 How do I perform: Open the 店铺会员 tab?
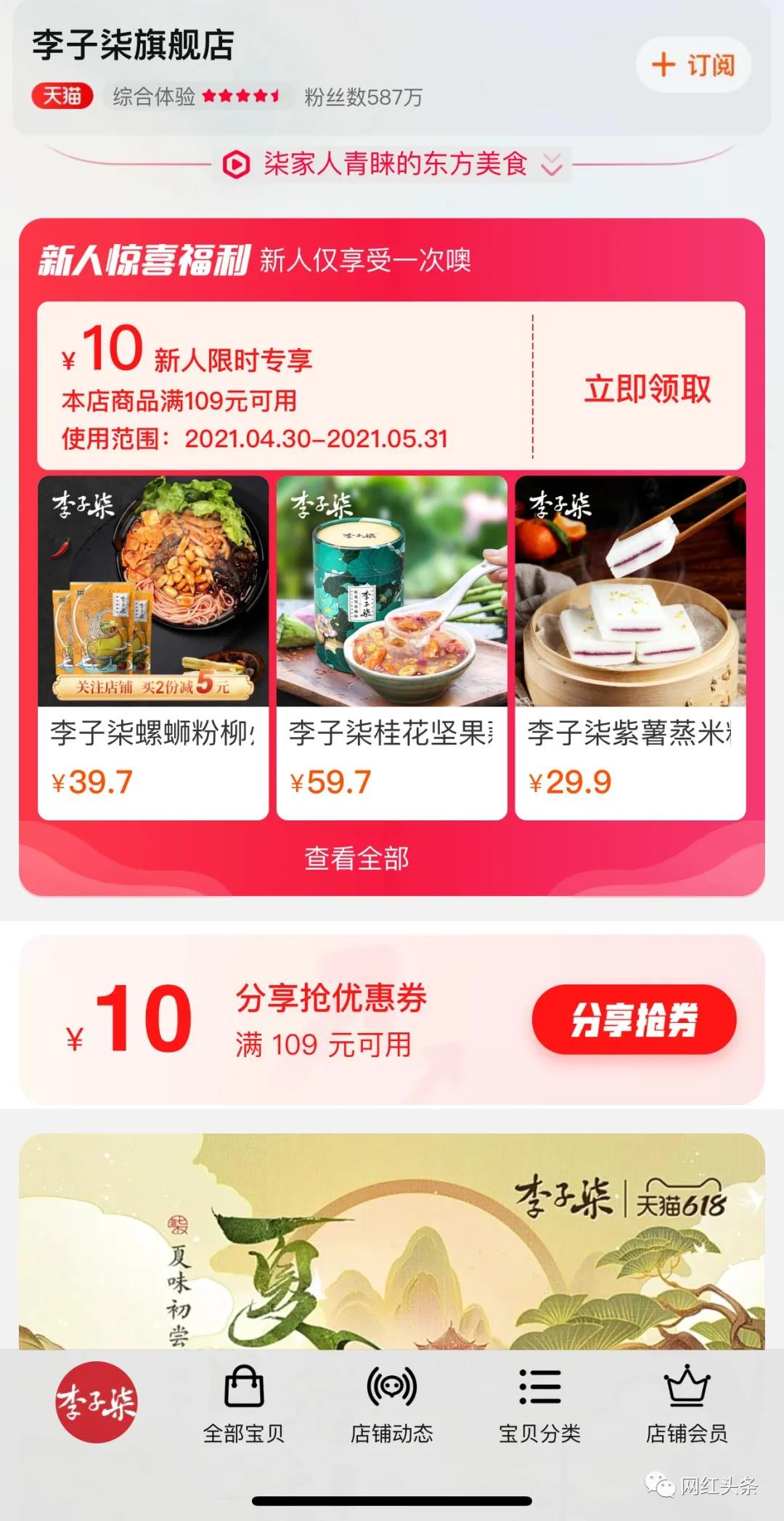coord(687,1405)
